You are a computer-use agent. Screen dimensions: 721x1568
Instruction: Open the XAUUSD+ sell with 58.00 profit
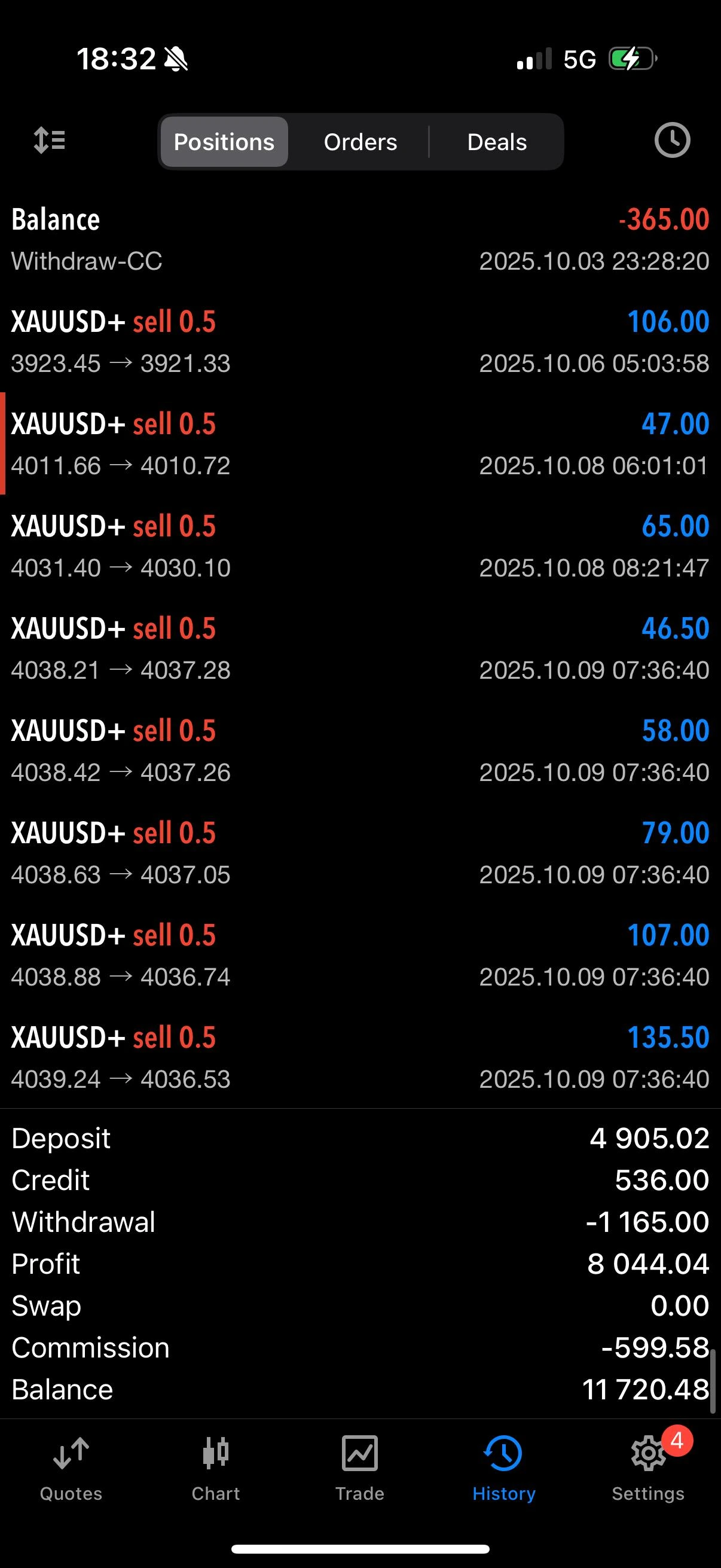360,751
